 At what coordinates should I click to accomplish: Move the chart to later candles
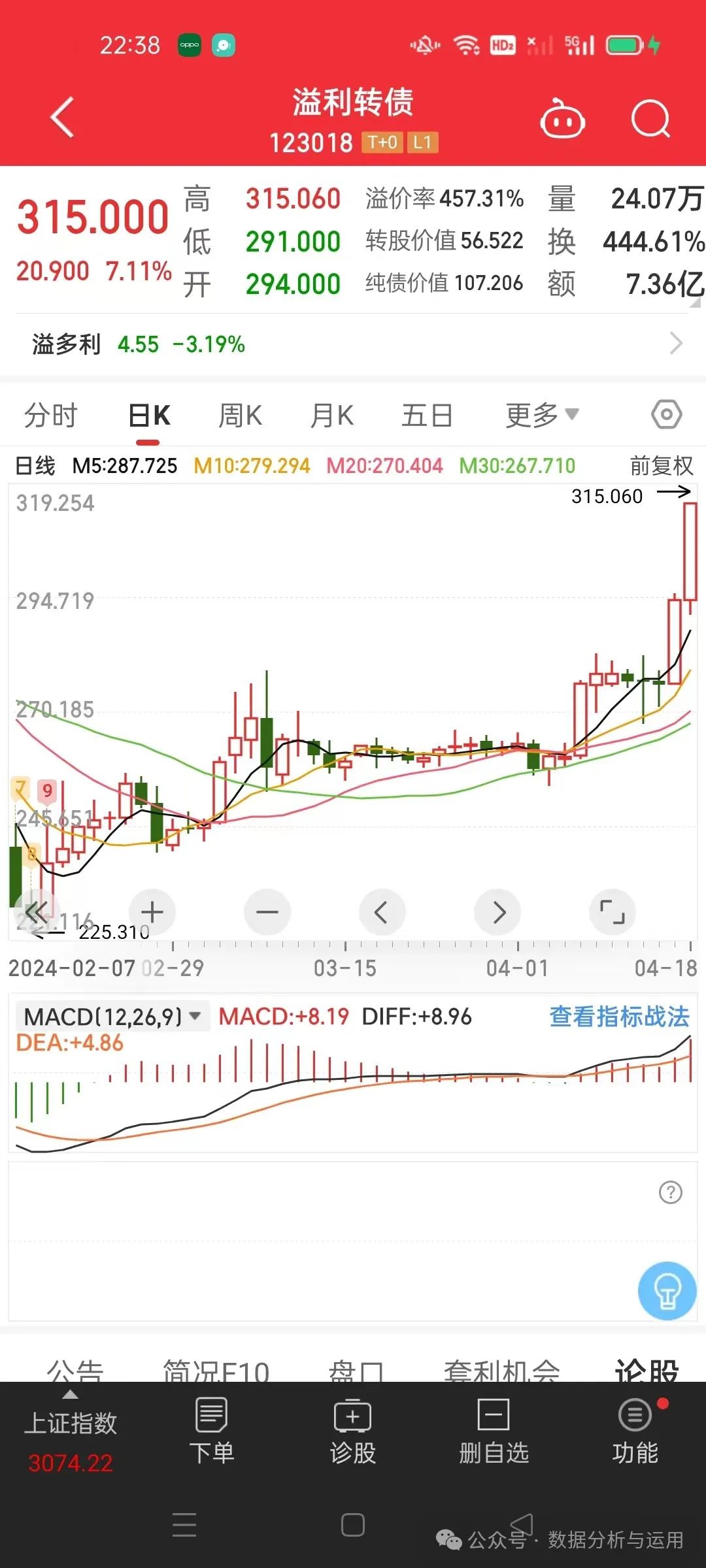click(x=497, y=911)
